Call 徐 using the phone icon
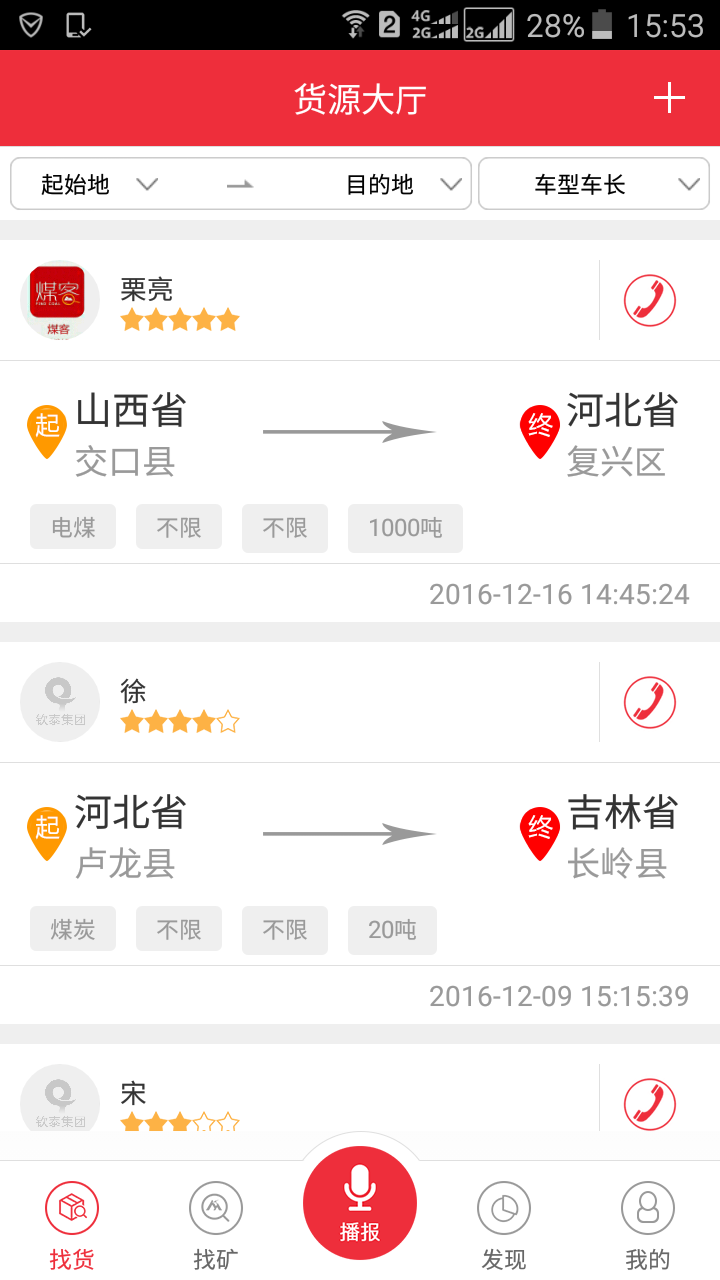The image size is (720, 1280). (x=650, y=702)
